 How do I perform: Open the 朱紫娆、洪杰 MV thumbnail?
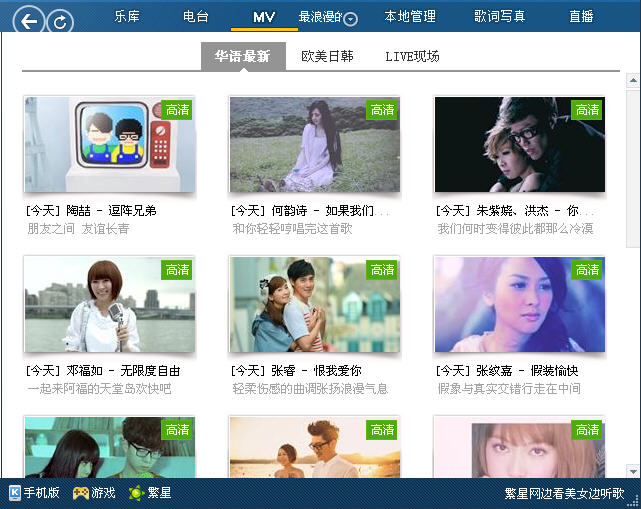[519, 145]
